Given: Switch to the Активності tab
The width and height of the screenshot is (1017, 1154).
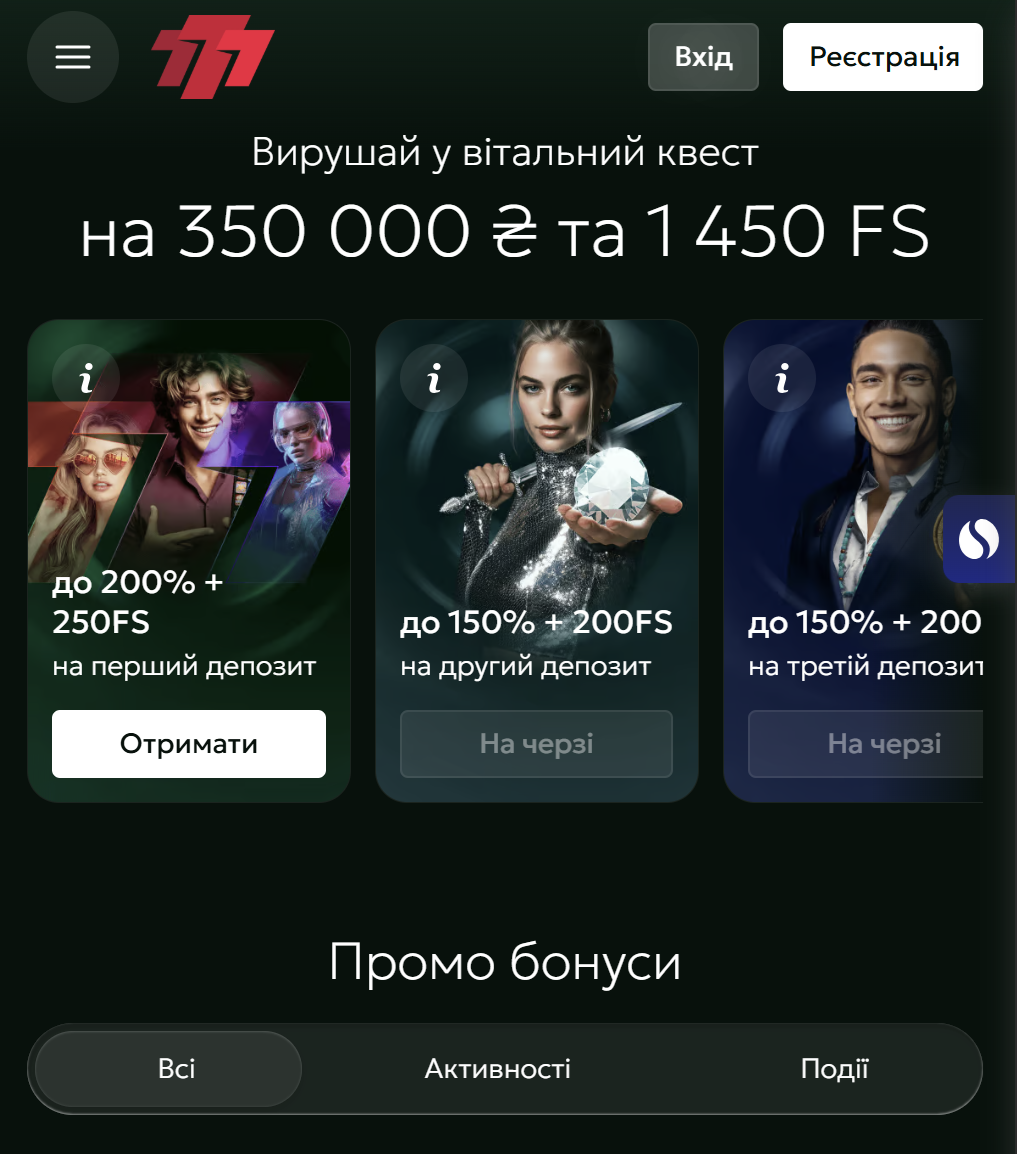Looking at the screenshot, I should pos(498,1069).
